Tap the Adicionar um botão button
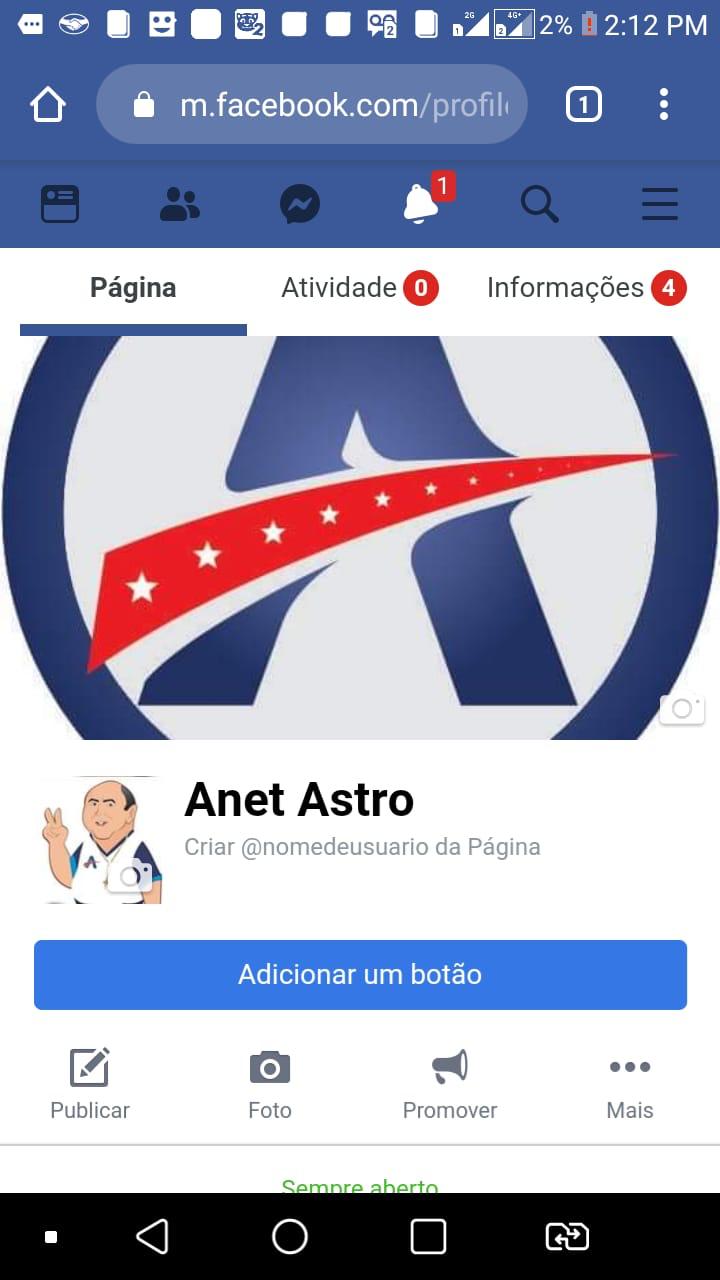The image size is (720, 1280). point(360,975)
